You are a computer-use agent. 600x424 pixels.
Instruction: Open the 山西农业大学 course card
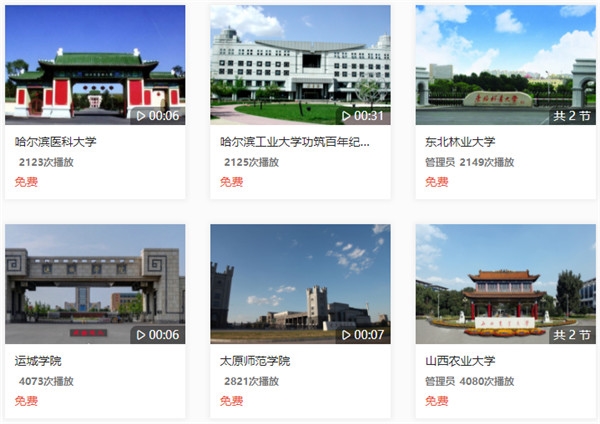505,284
